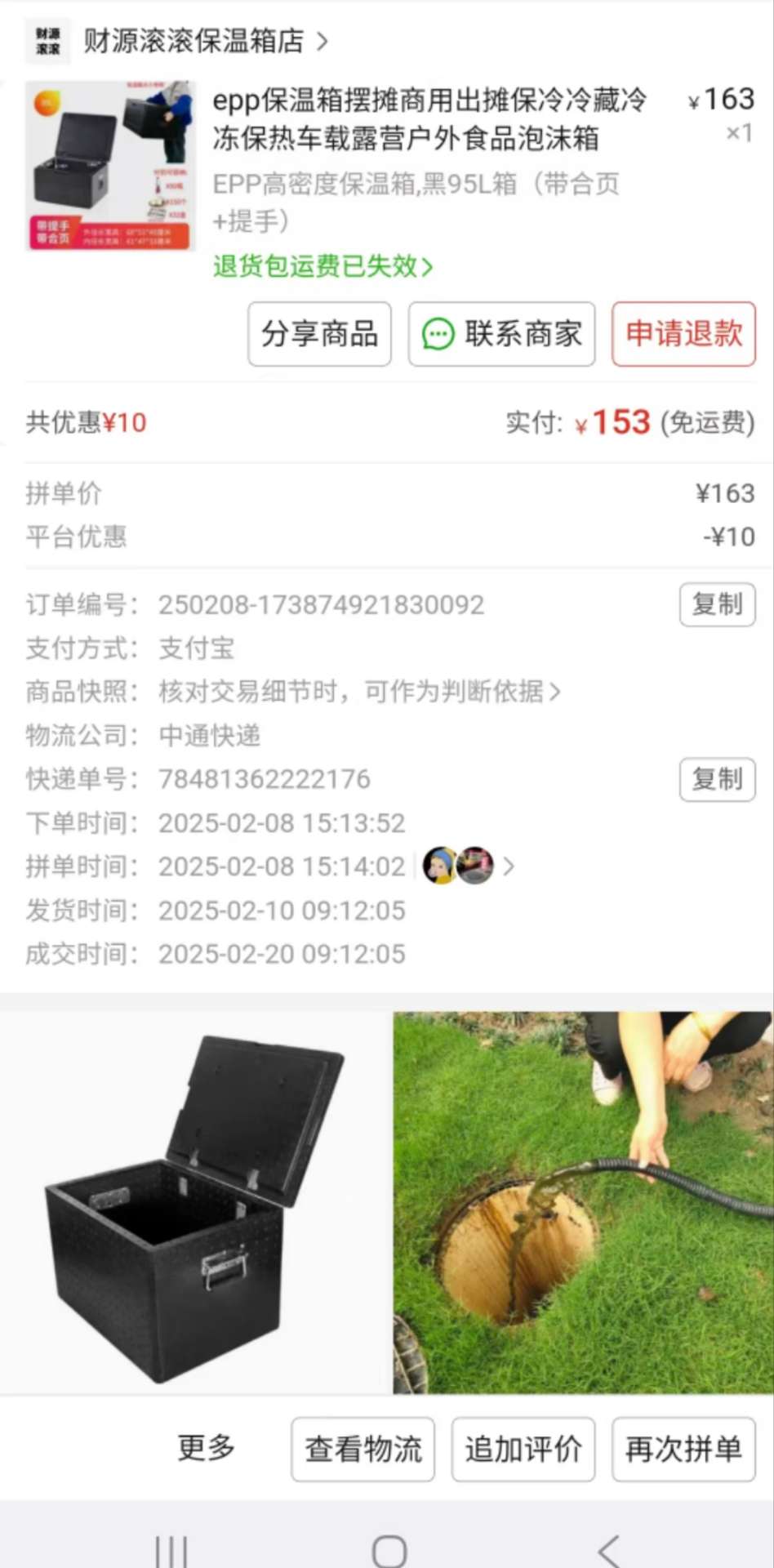Check shipping via 查看物流
The height and width of the screenshot is (1568, 774).
(363, 1450)
